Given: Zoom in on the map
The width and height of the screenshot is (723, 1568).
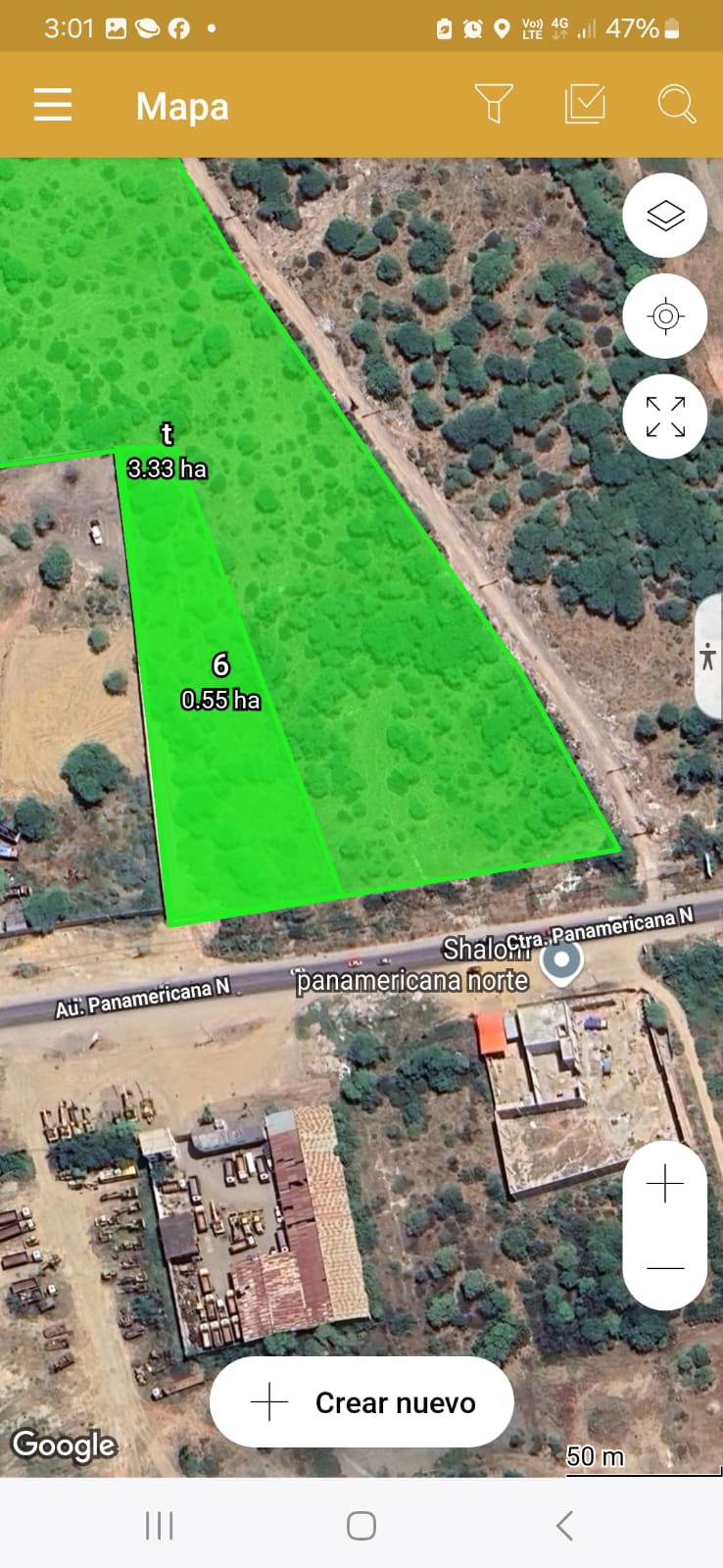Looking at the screenshot, I should [x=665, y=1184].
